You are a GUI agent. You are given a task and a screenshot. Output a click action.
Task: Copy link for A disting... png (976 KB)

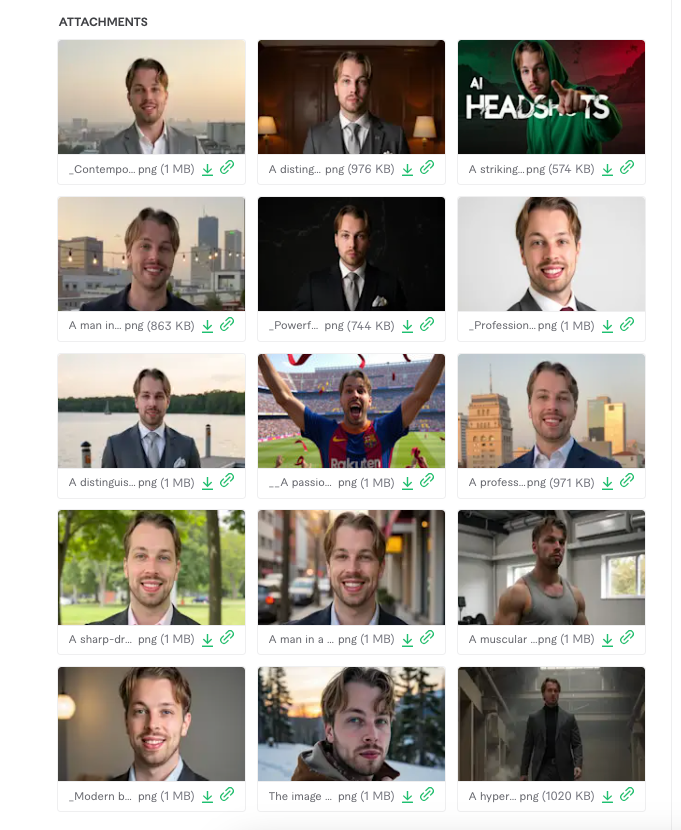[427, 168]
